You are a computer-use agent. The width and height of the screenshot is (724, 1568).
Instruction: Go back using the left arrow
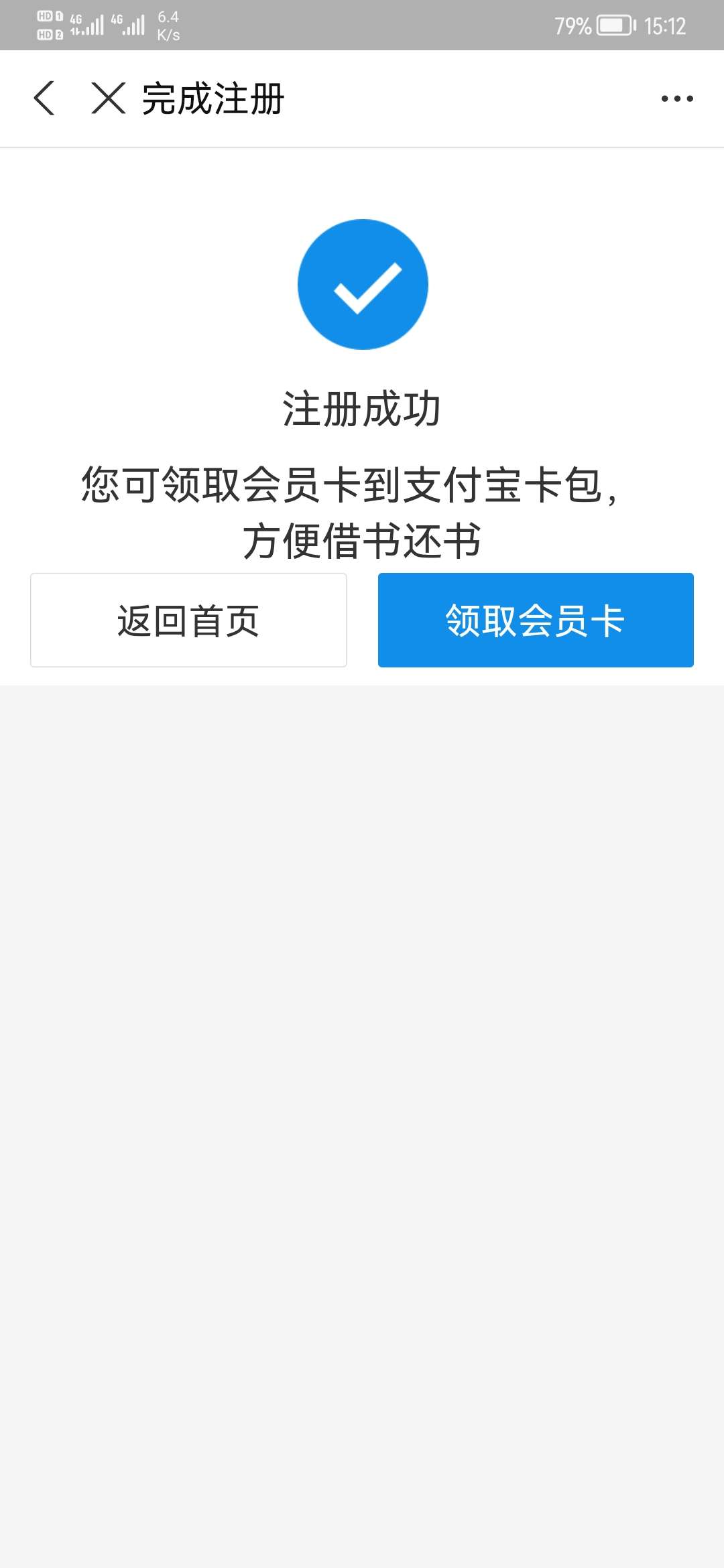tap(44, 99)
